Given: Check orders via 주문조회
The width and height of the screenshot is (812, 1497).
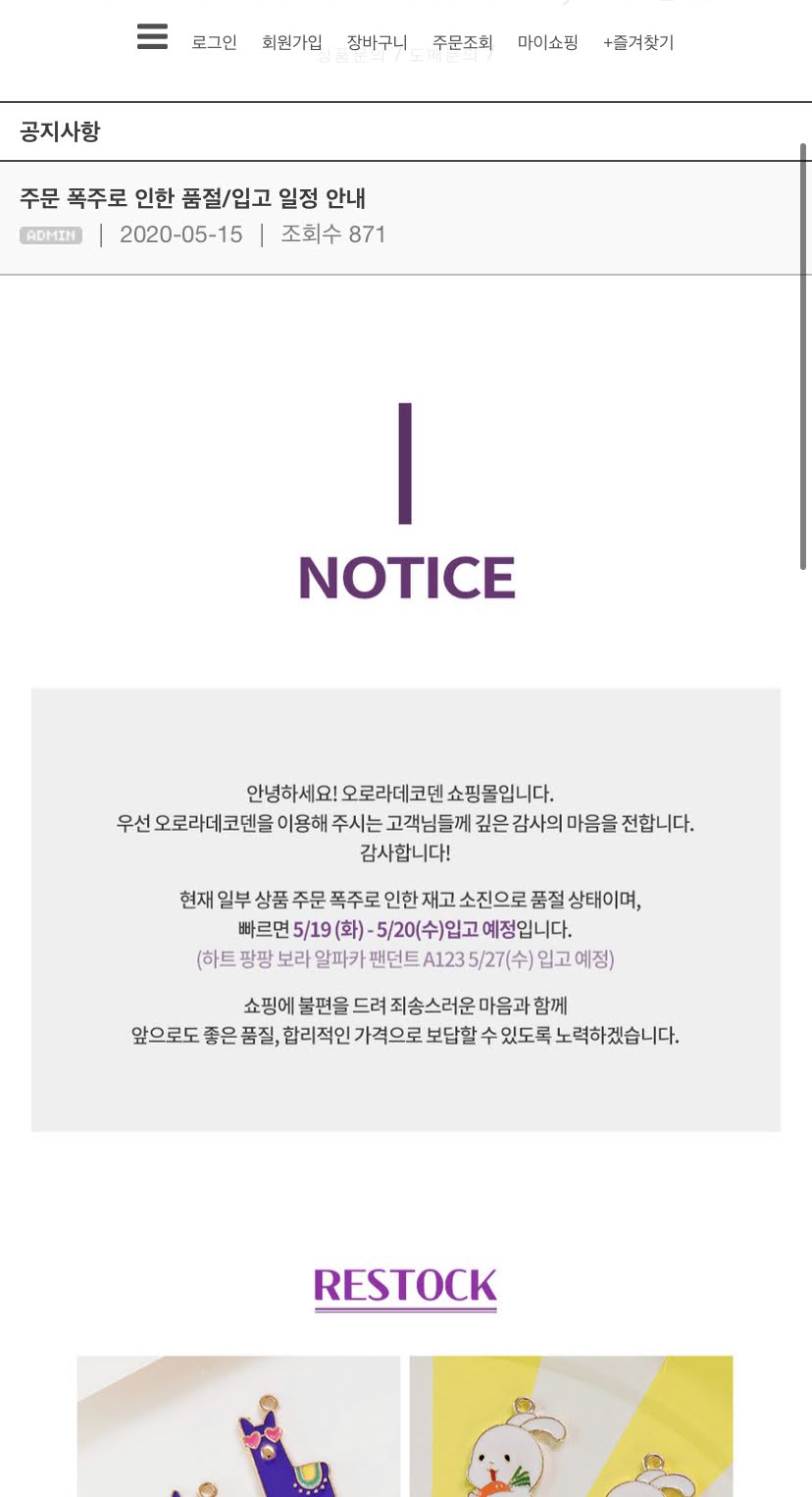Looking at the screenshot, I should (462, 42).
